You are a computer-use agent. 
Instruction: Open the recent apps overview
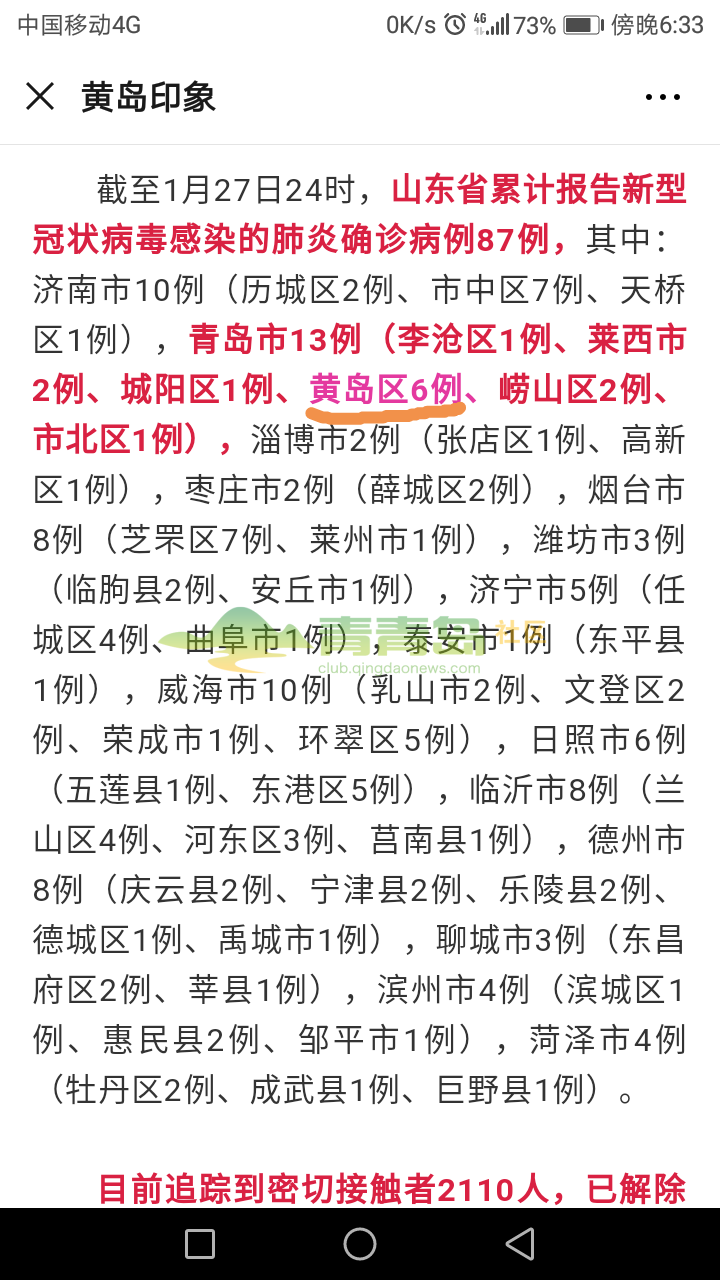tap(200, 1243)
